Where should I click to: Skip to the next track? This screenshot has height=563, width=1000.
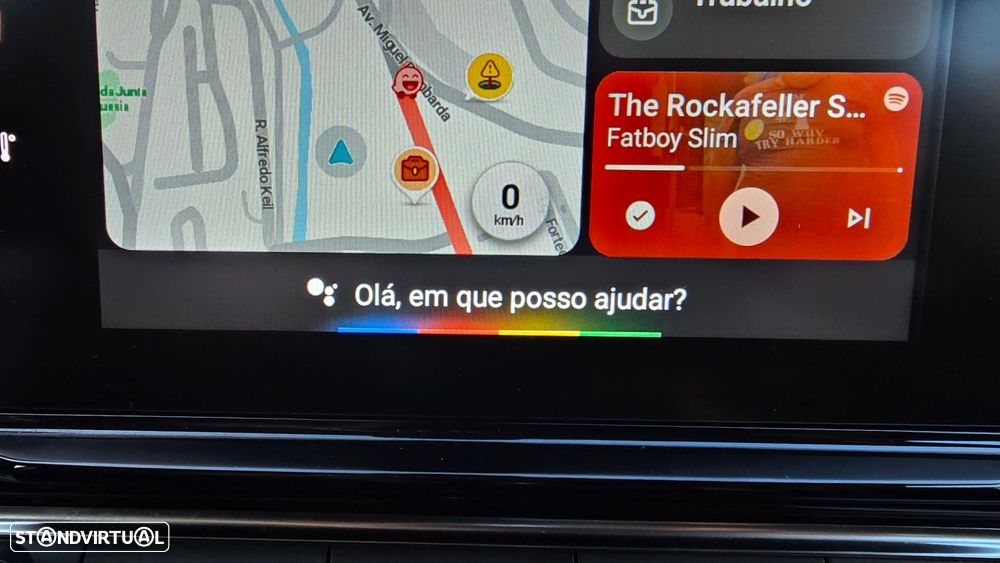click(858, 217)
